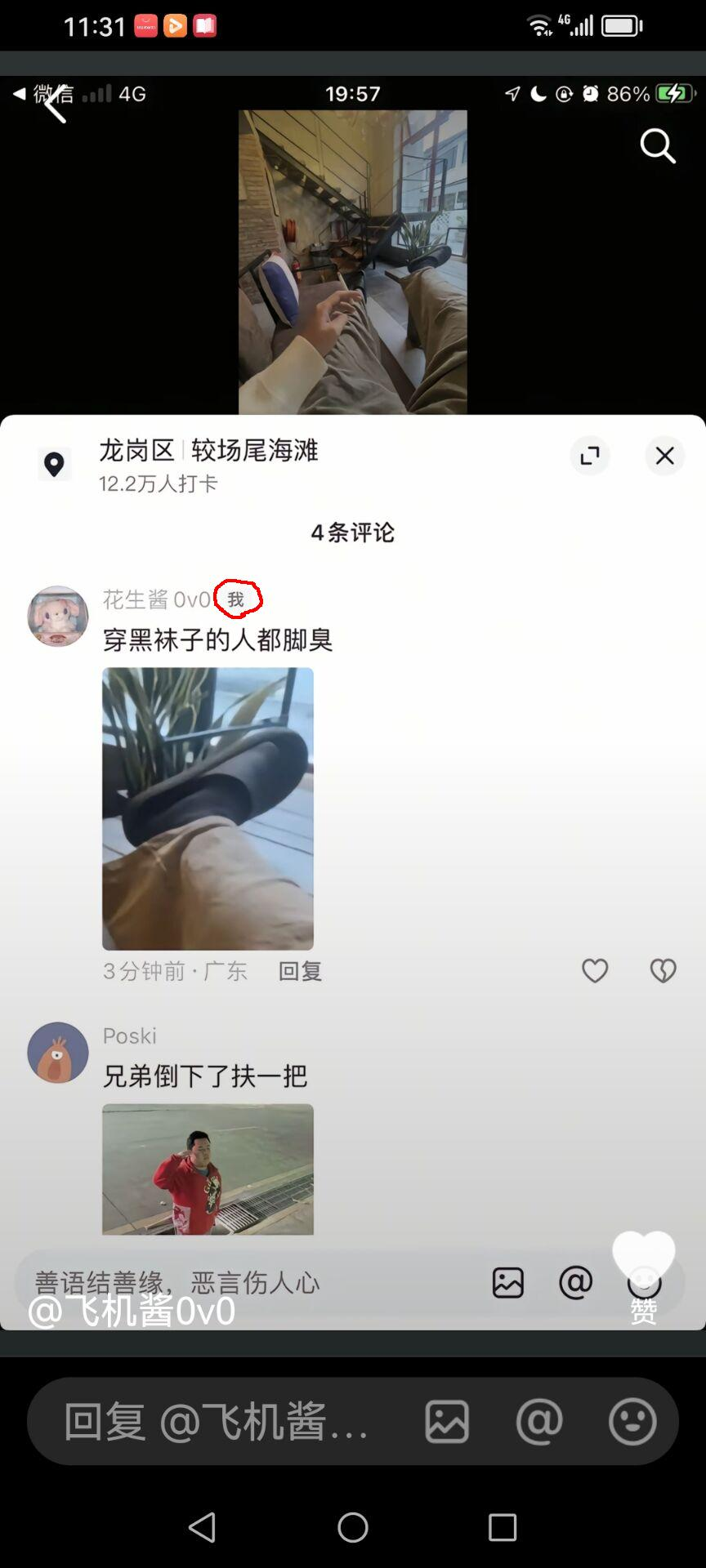Viewport: 706px width, 1568px height.
Task: Open the emoji picker in reply bar
Action: [x=632, y=1422]
